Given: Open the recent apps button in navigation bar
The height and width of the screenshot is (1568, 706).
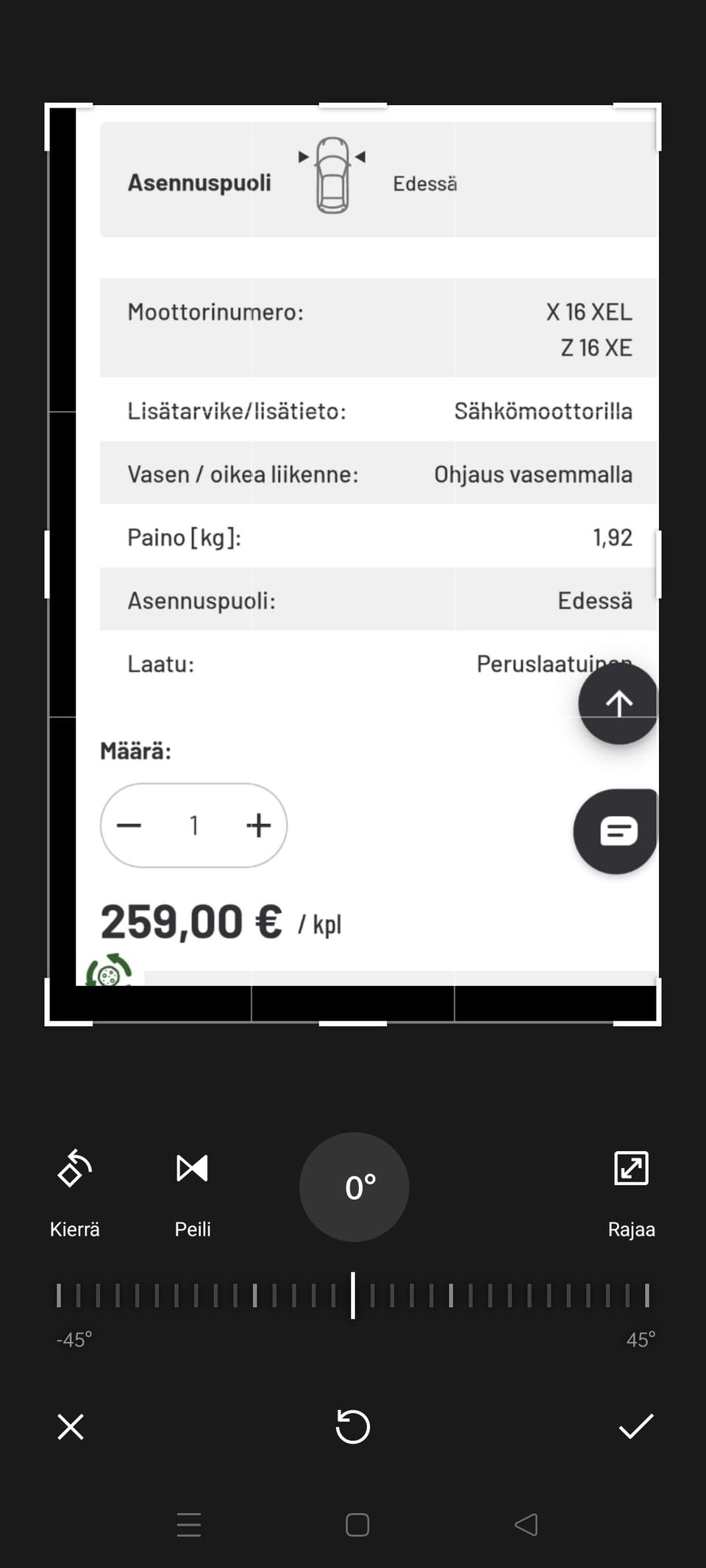Looking at the screenshot, I should (x=189, y=1525).
